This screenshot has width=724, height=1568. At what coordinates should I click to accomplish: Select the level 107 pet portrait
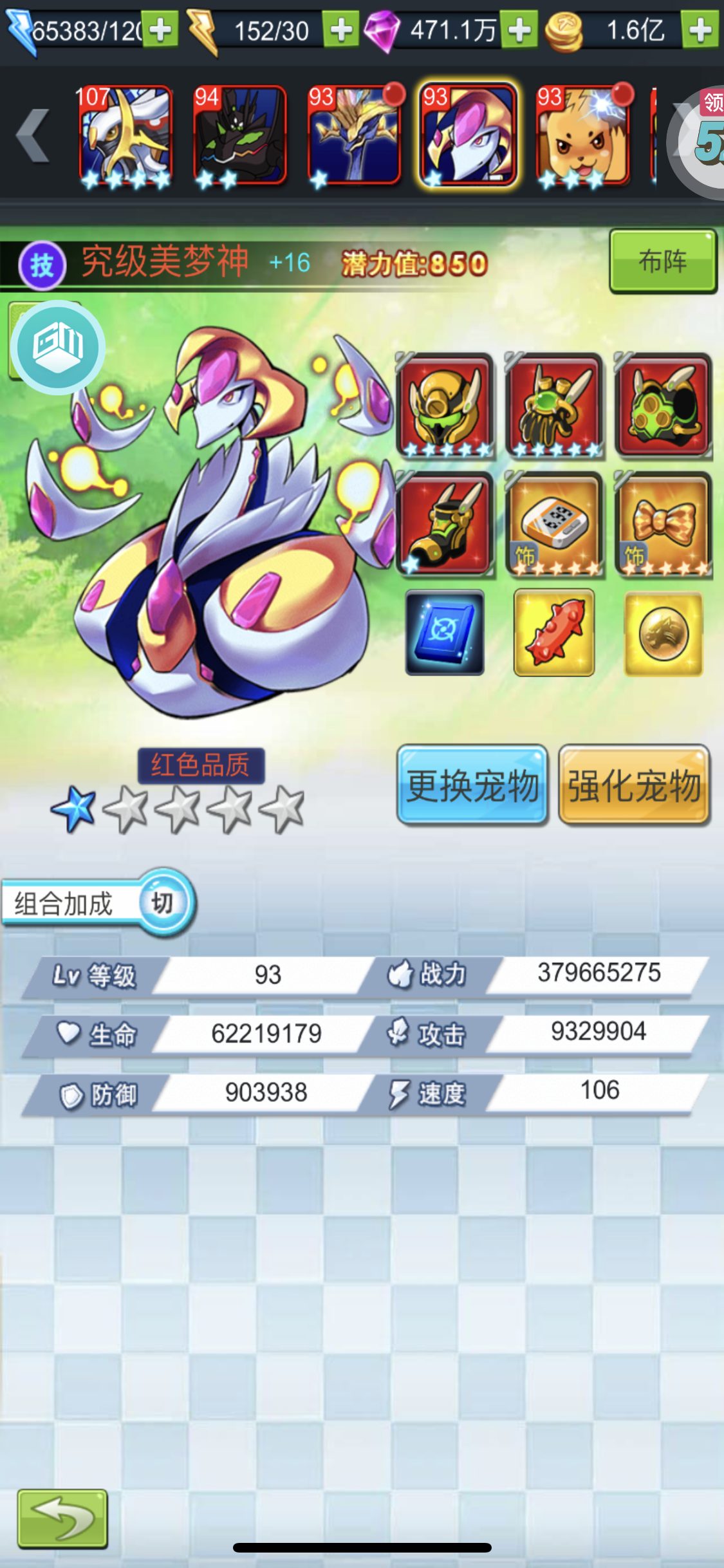click(125, 136)
